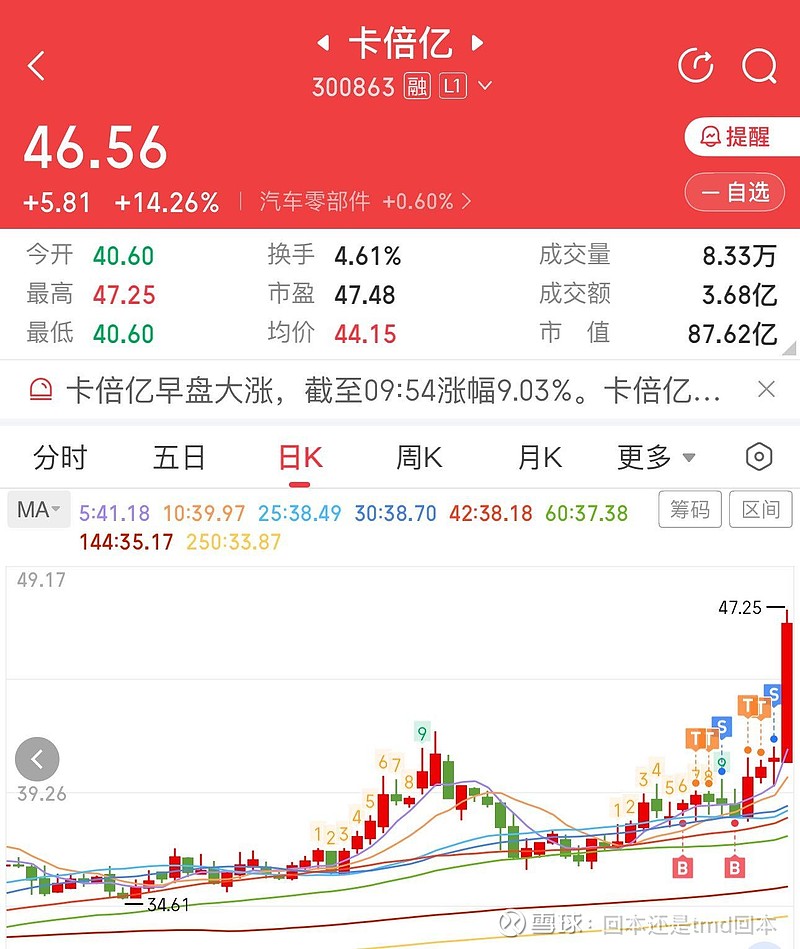Set a price alert with 提醒

coord(741,136)
